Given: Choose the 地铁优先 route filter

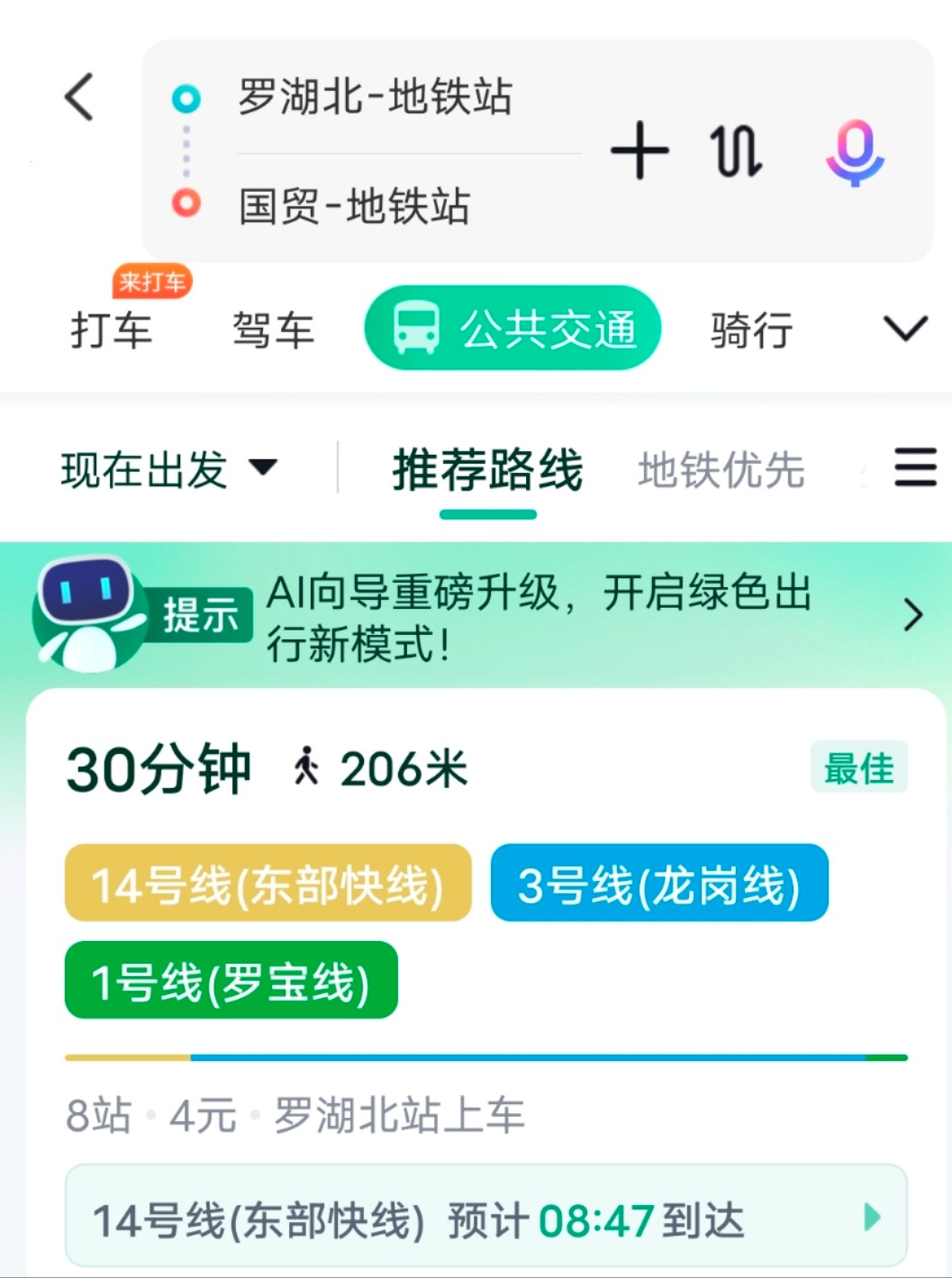Looking at the screenshot, I should click(x=721, y=470).
